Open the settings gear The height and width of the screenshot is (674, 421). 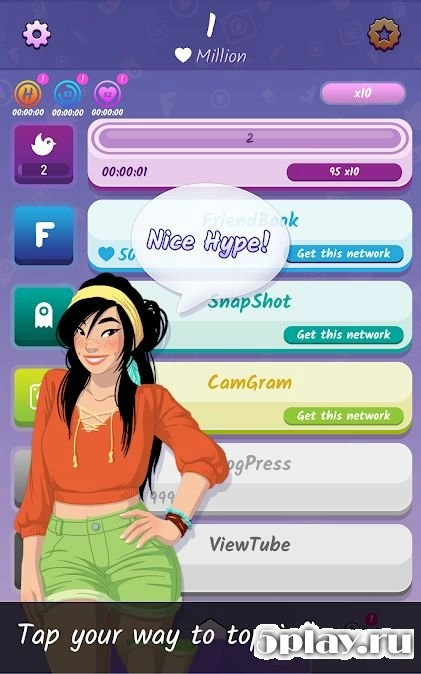pyautogui.click(x=37, y=34)
